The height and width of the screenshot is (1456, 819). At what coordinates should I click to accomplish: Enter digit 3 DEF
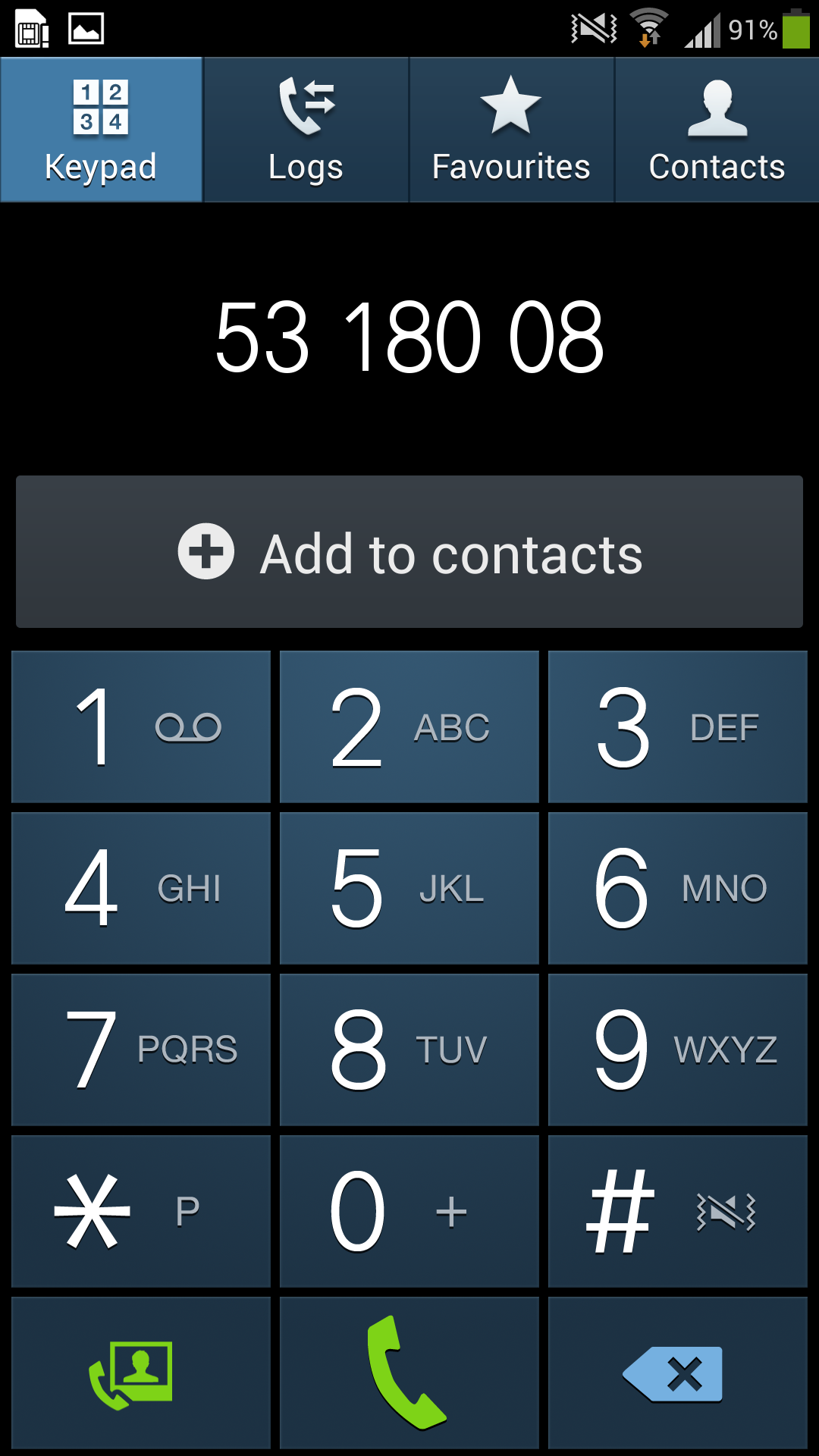677,726
